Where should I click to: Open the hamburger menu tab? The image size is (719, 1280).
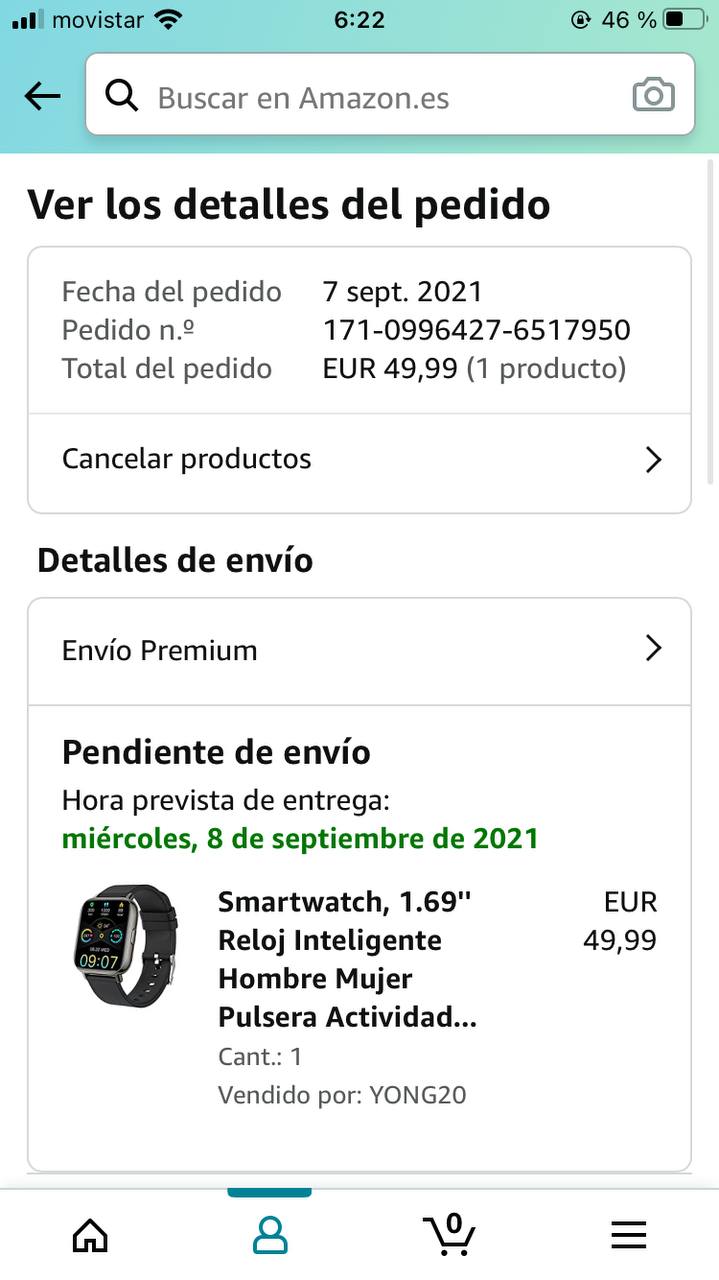coord(629,1235)
